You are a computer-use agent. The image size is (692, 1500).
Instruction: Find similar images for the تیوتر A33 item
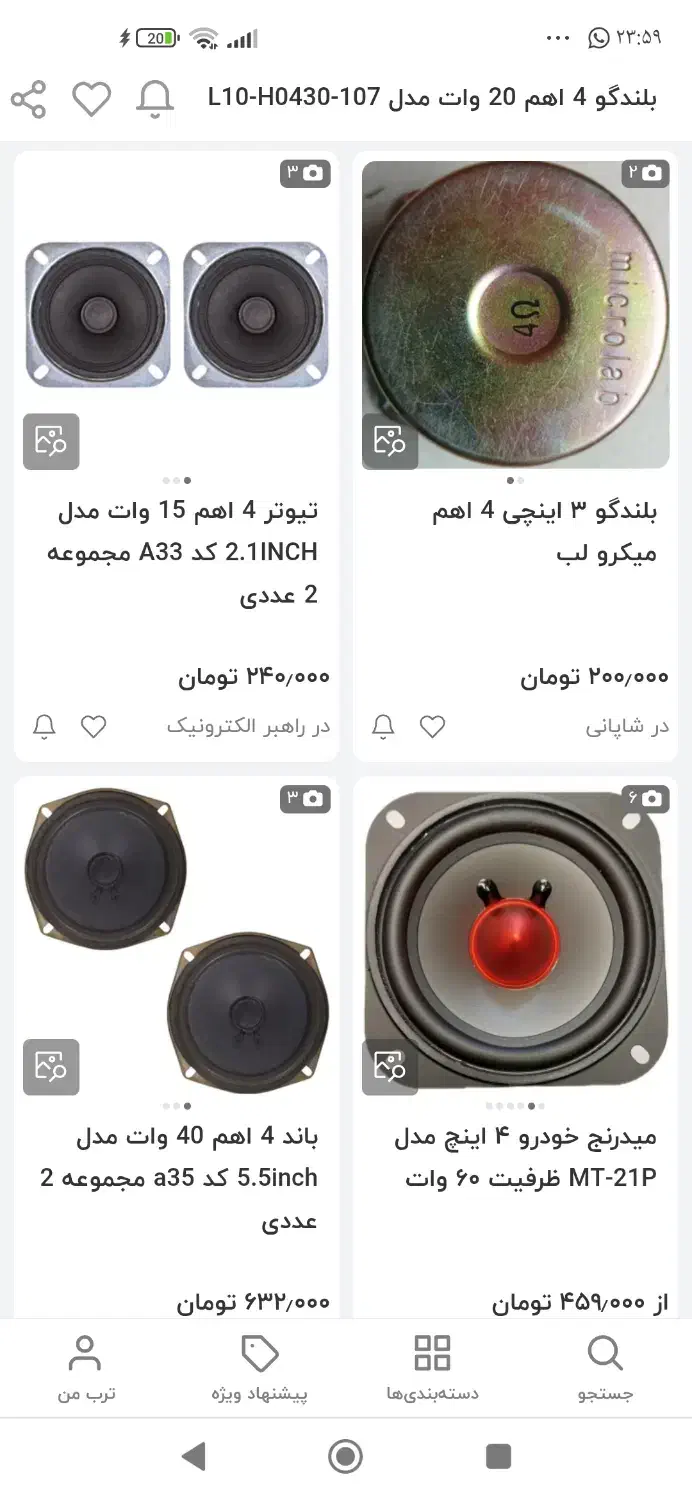click(51, 441)
